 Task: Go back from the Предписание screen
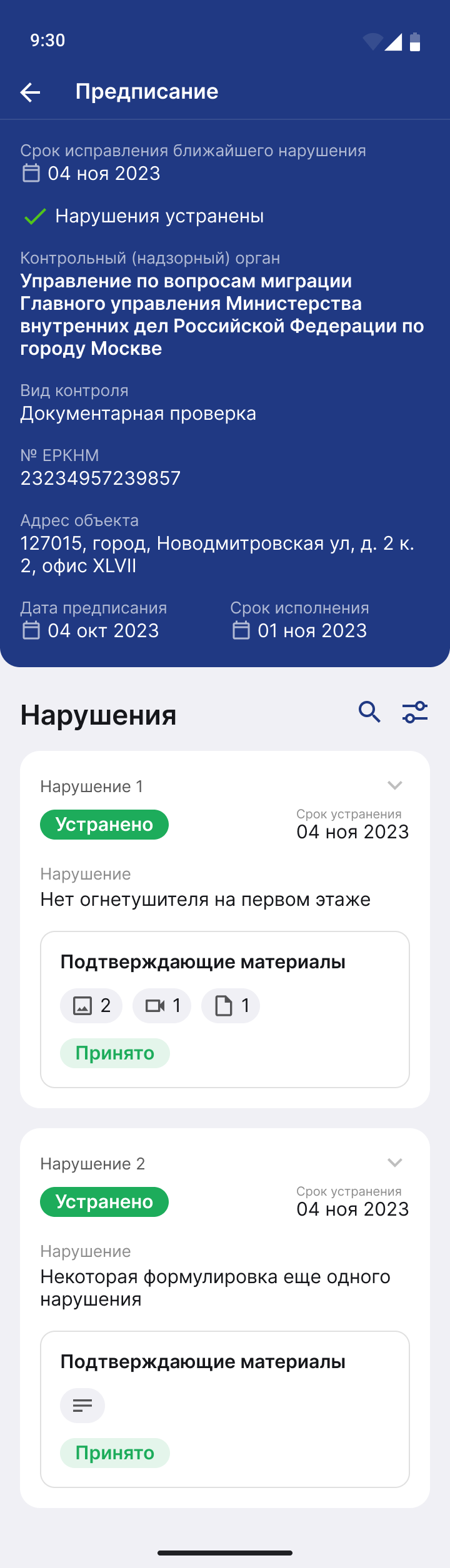pos(30,92)
